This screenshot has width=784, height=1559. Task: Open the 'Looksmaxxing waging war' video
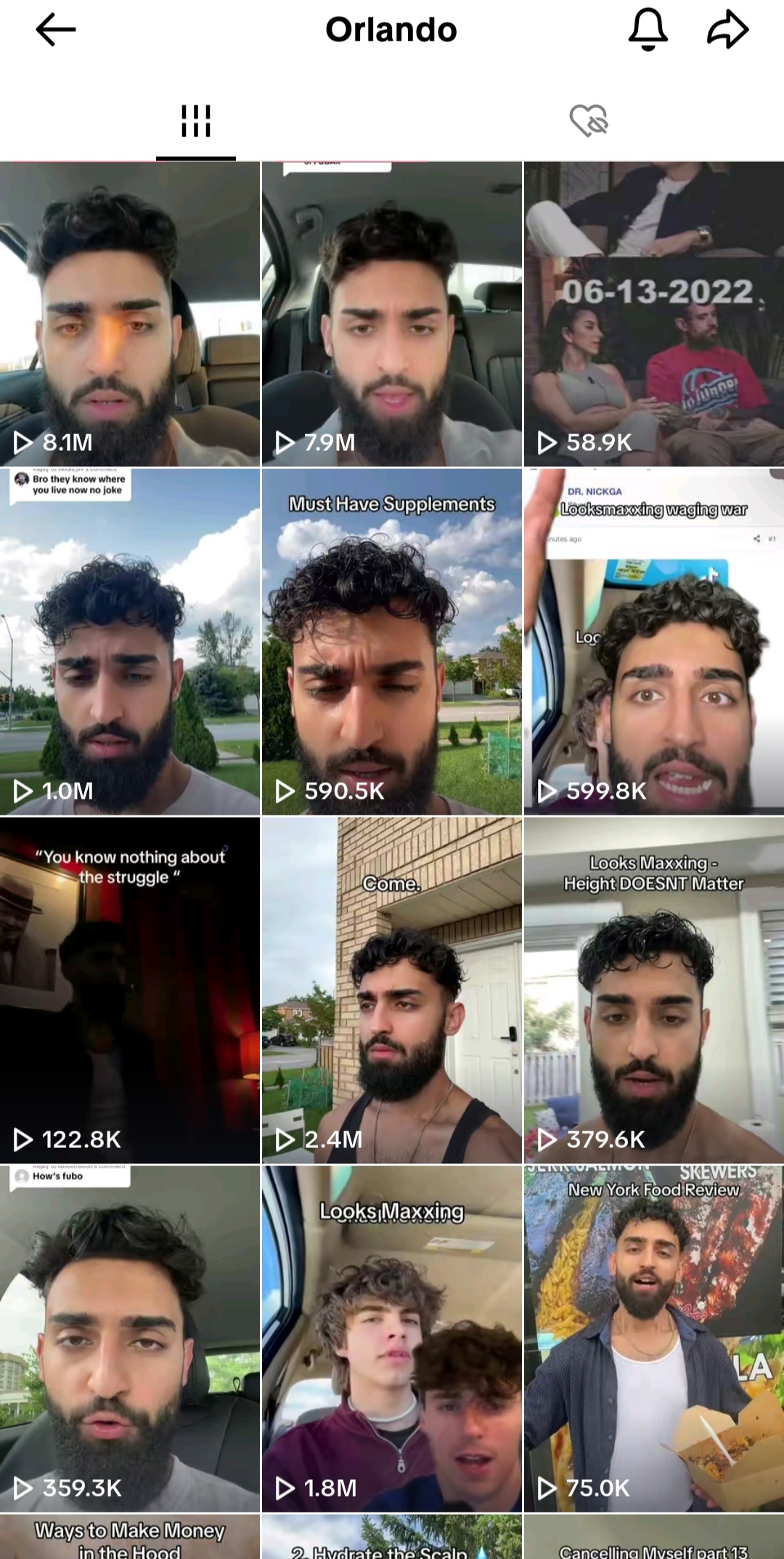[654, 642]
